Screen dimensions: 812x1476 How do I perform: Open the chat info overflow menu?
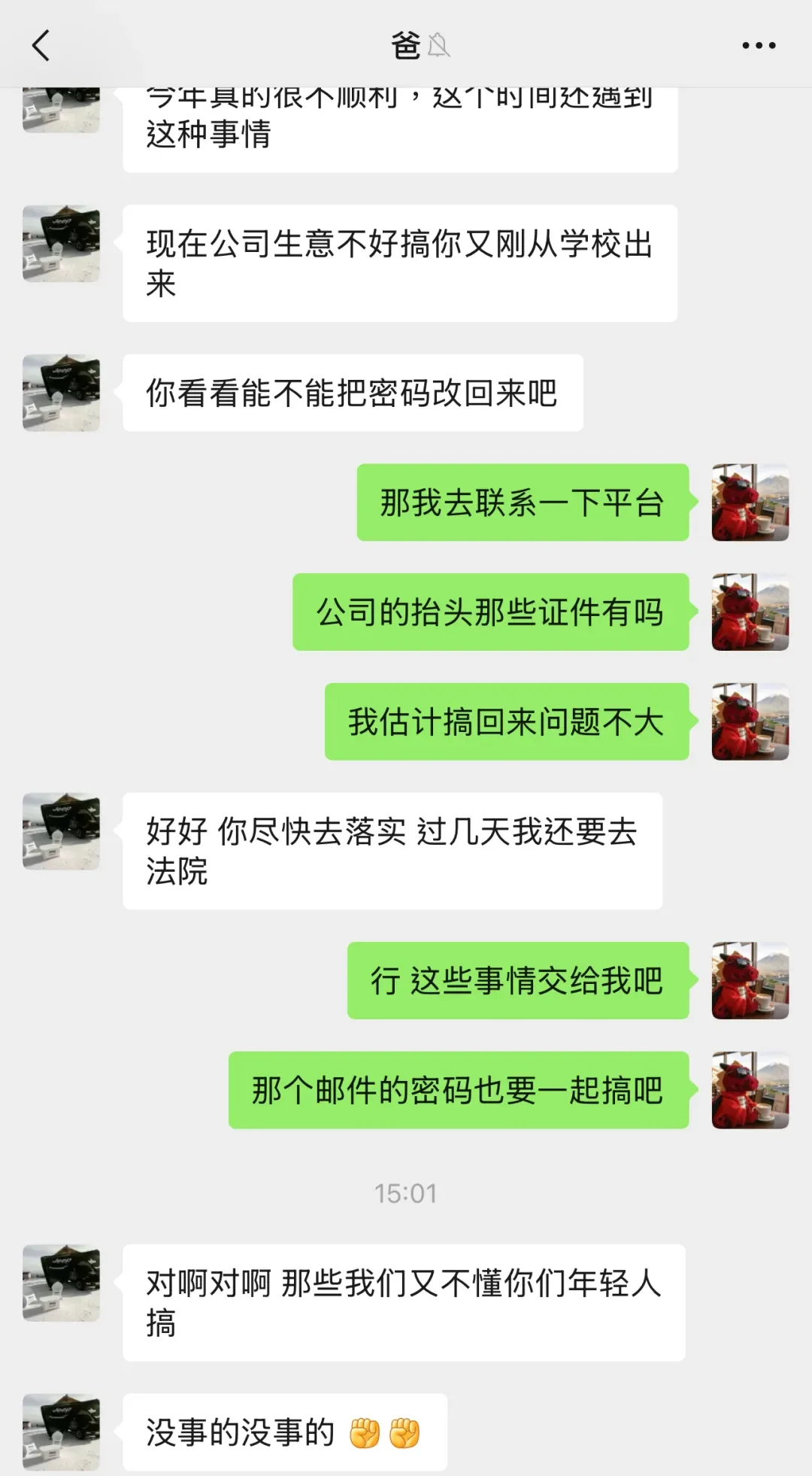(x=759, y=45)
